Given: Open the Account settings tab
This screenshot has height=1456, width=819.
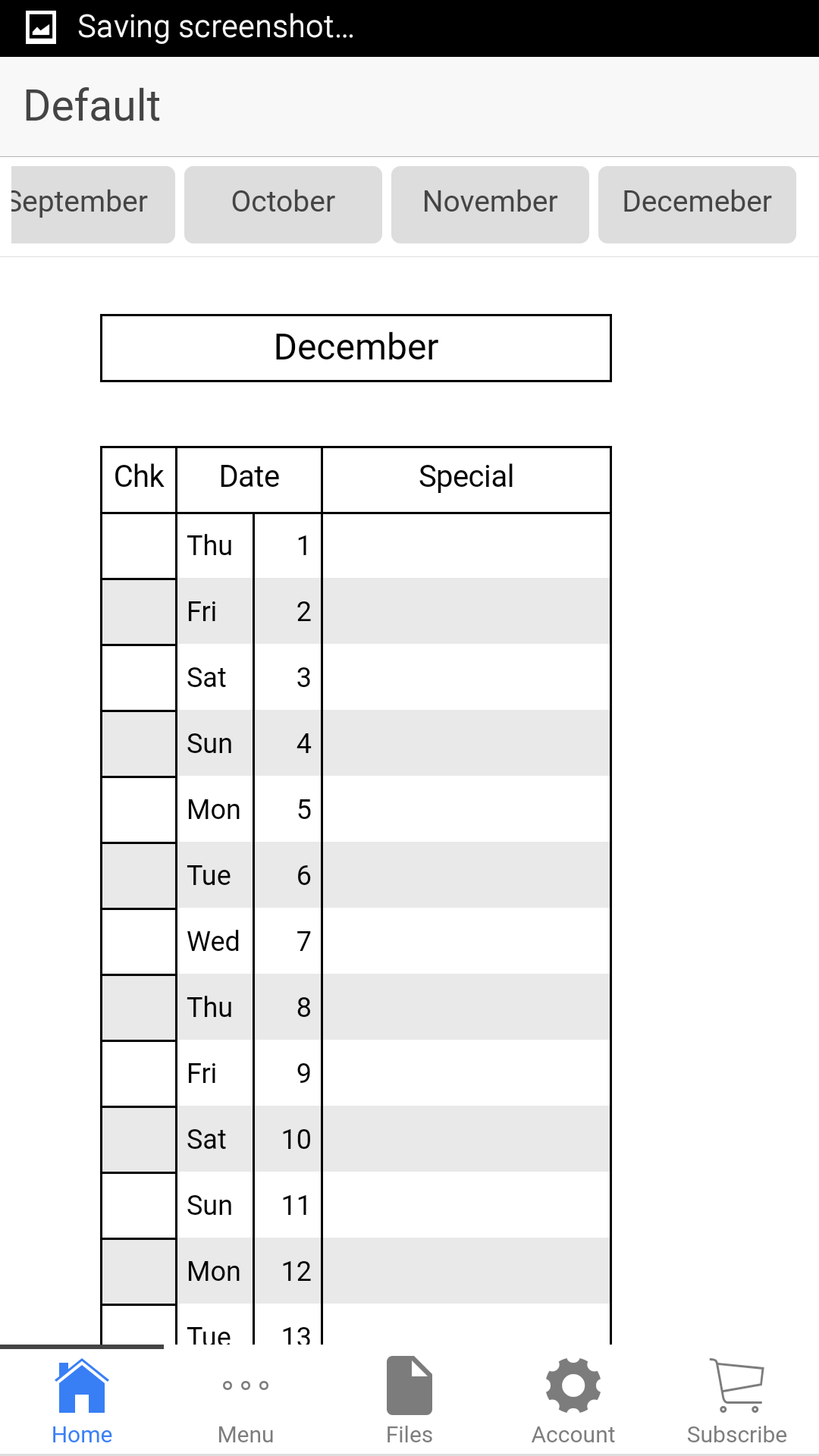Looking at the screenshot, I should (573, 1401).
